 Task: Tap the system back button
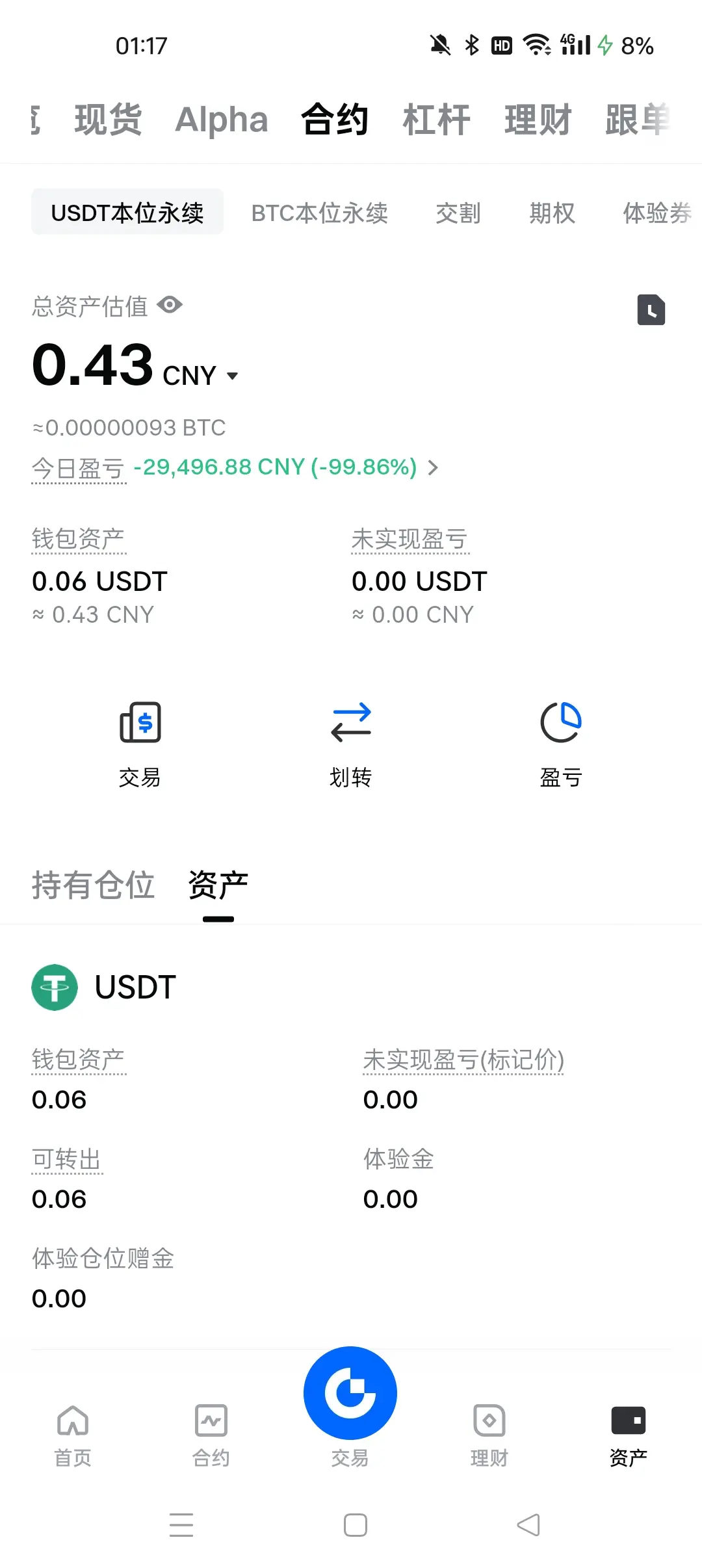(528, 1524)
